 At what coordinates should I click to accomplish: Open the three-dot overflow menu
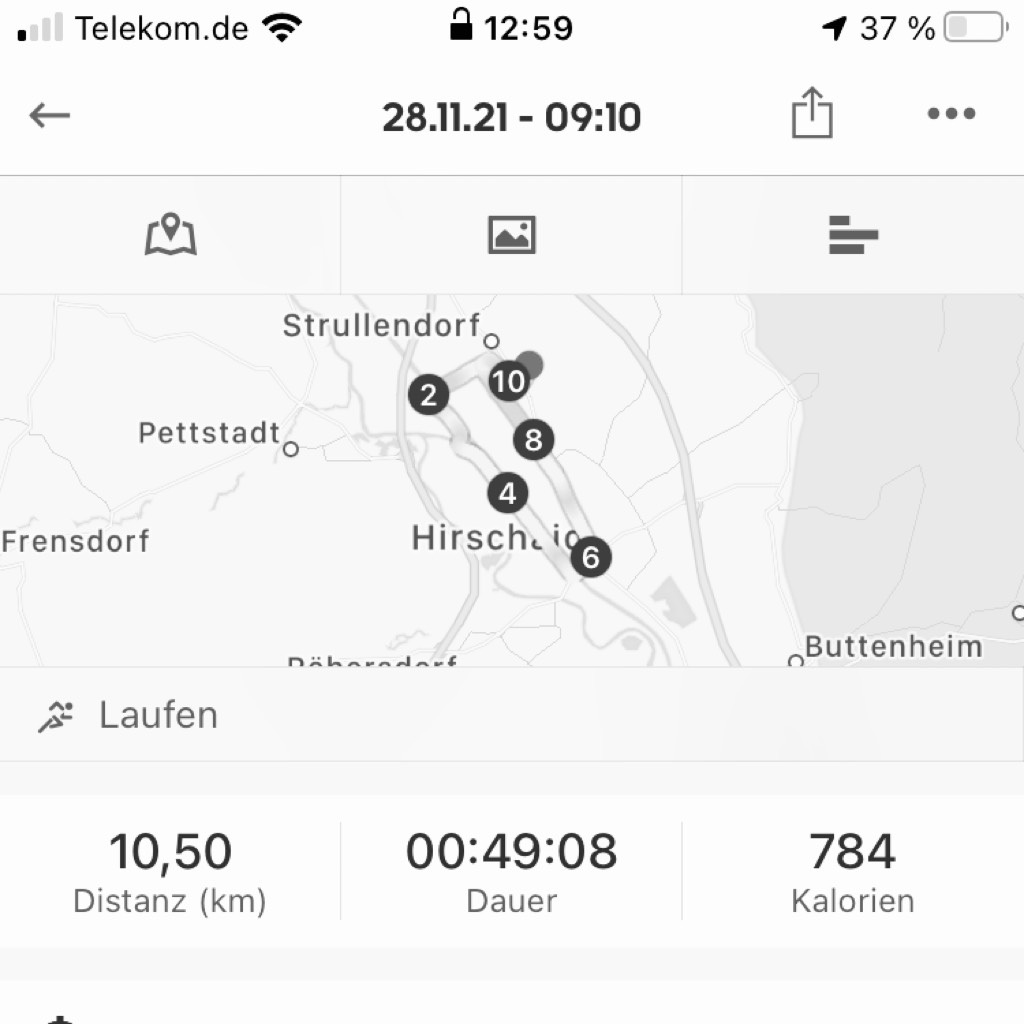(951, 114)
